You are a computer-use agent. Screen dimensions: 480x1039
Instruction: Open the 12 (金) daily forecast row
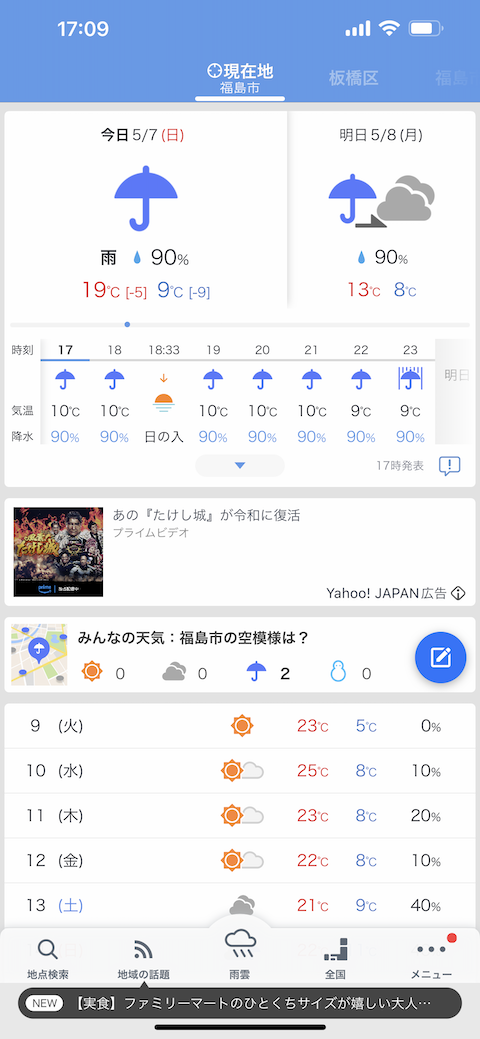coord(240,861)
